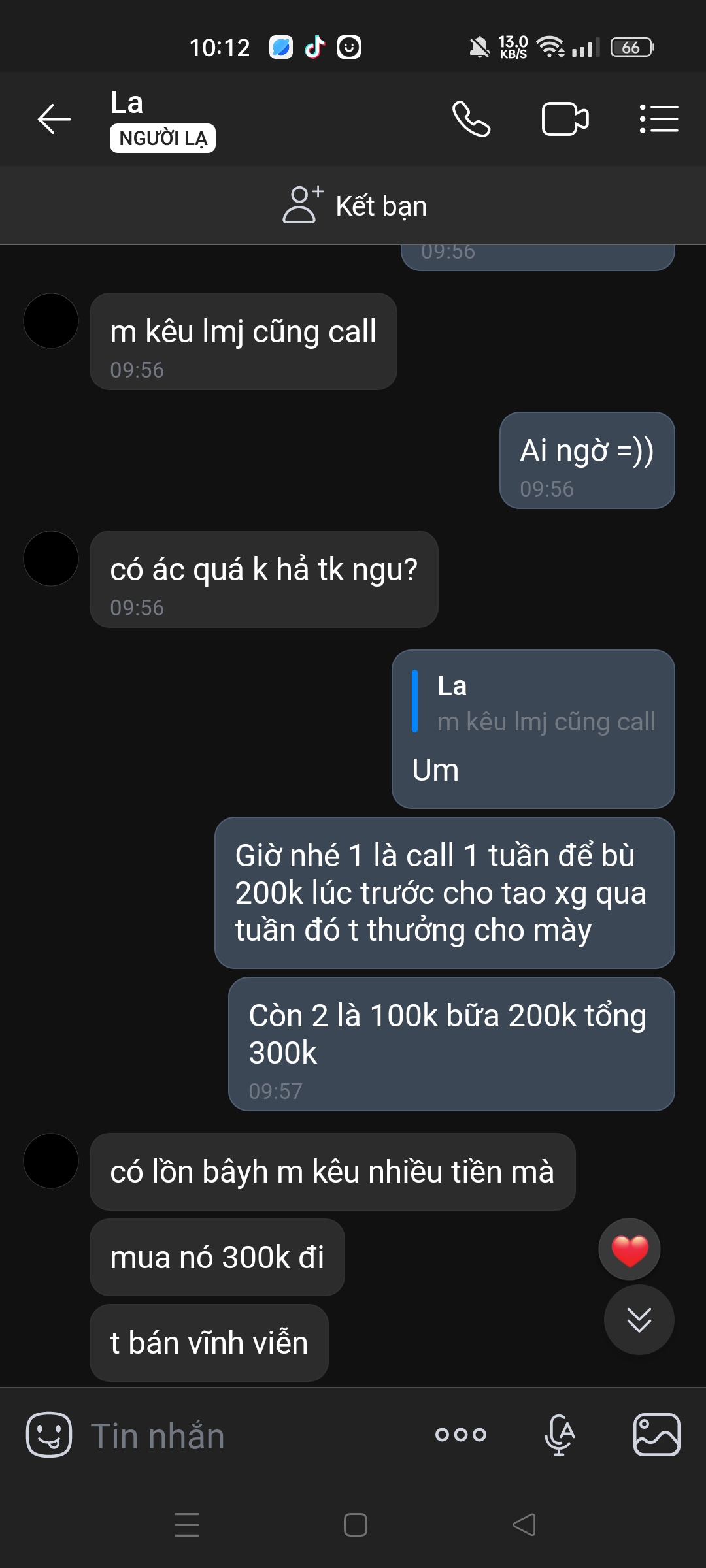This screenshot has height=1568, width=706.
Task: Open the image gallery picker
Action: [x=656, y=1435]
